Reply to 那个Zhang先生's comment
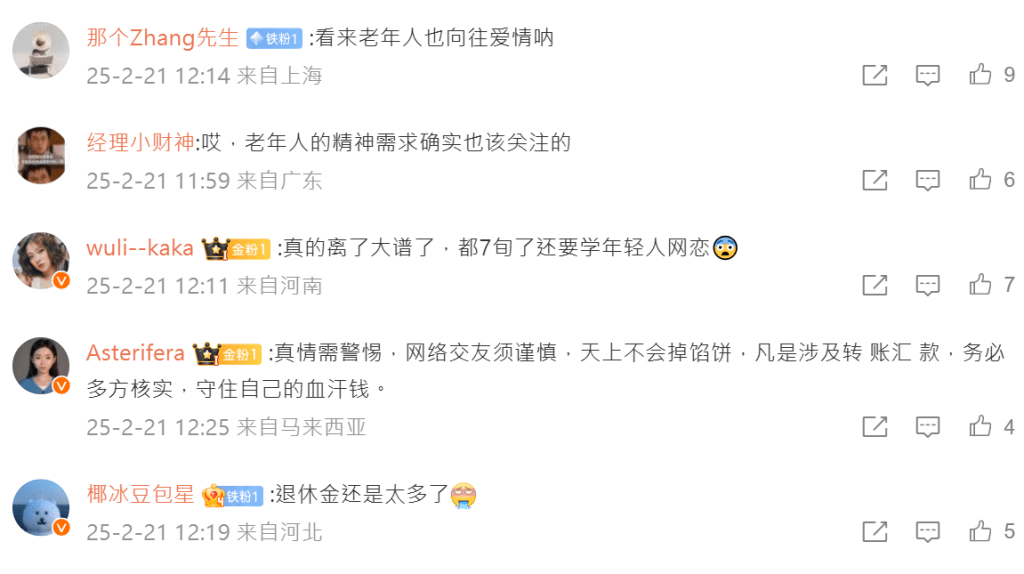Viewport: 1024px width, 574px height. (x=928, y=75)
